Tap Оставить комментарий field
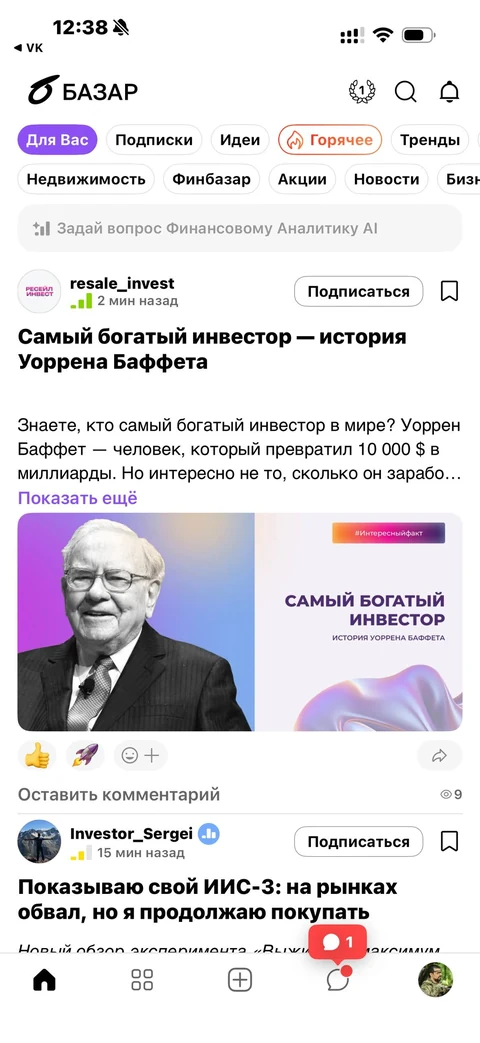 coord(118,794)
